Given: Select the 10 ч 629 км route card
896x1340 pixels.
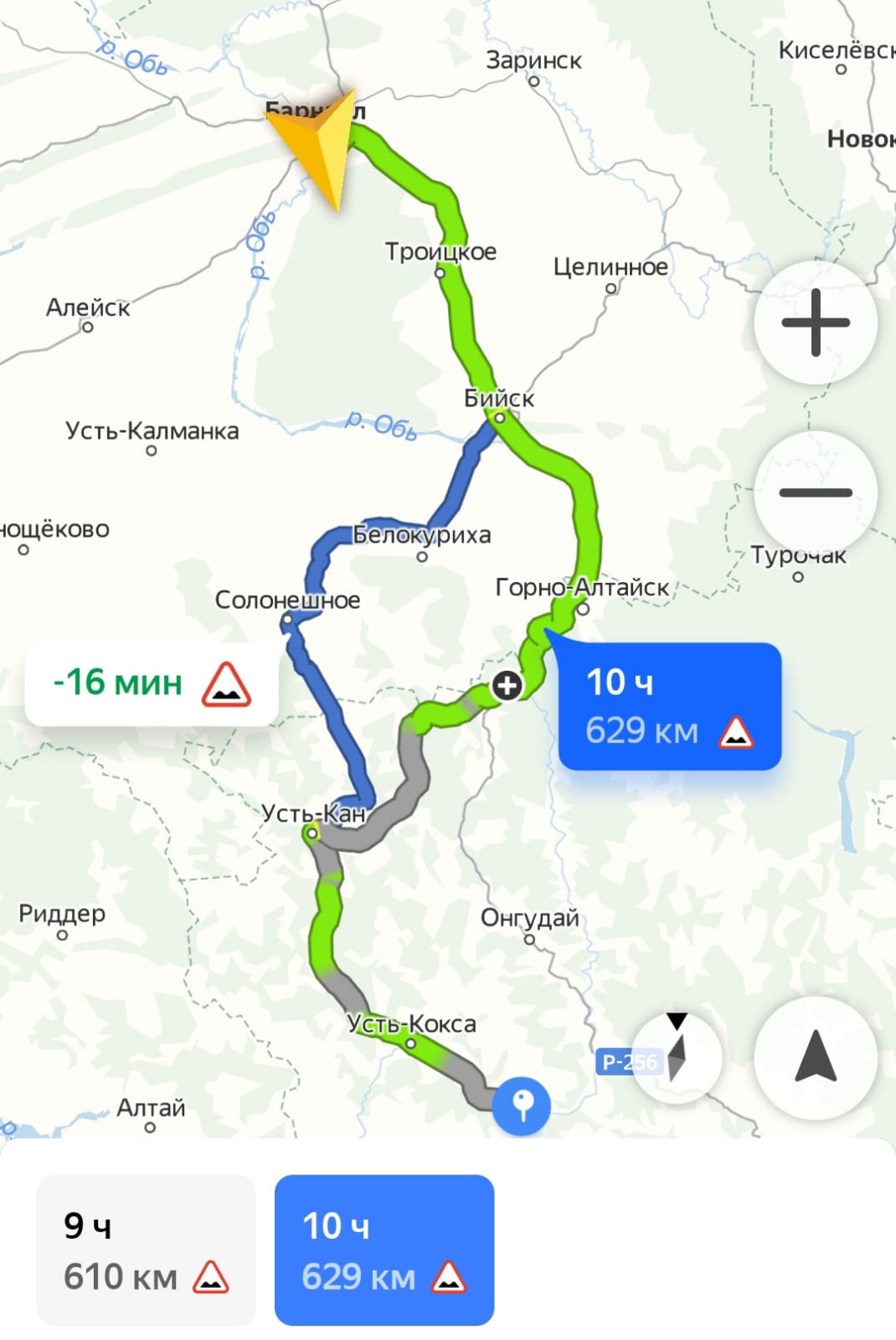Looking at the screenshot, I should (x=384, y=1250).
